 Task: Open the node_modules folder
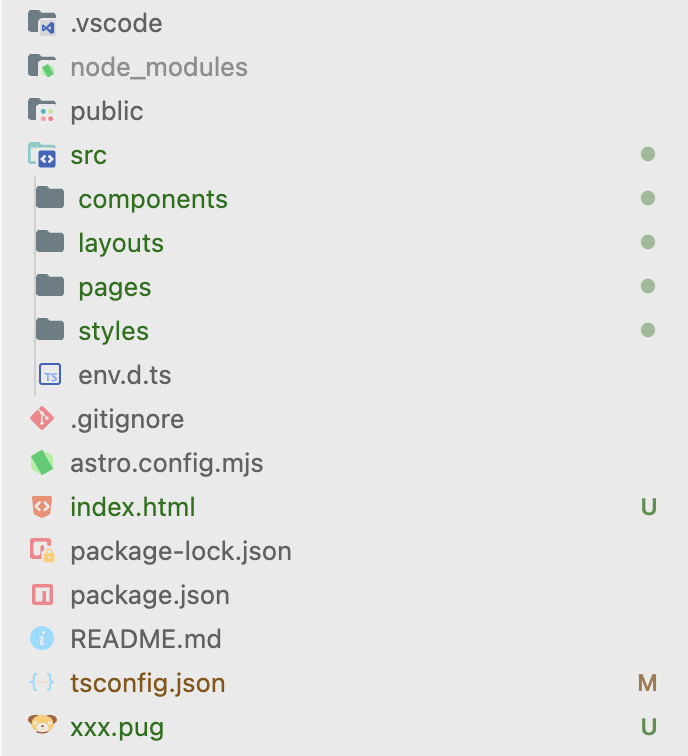[158, 67]
